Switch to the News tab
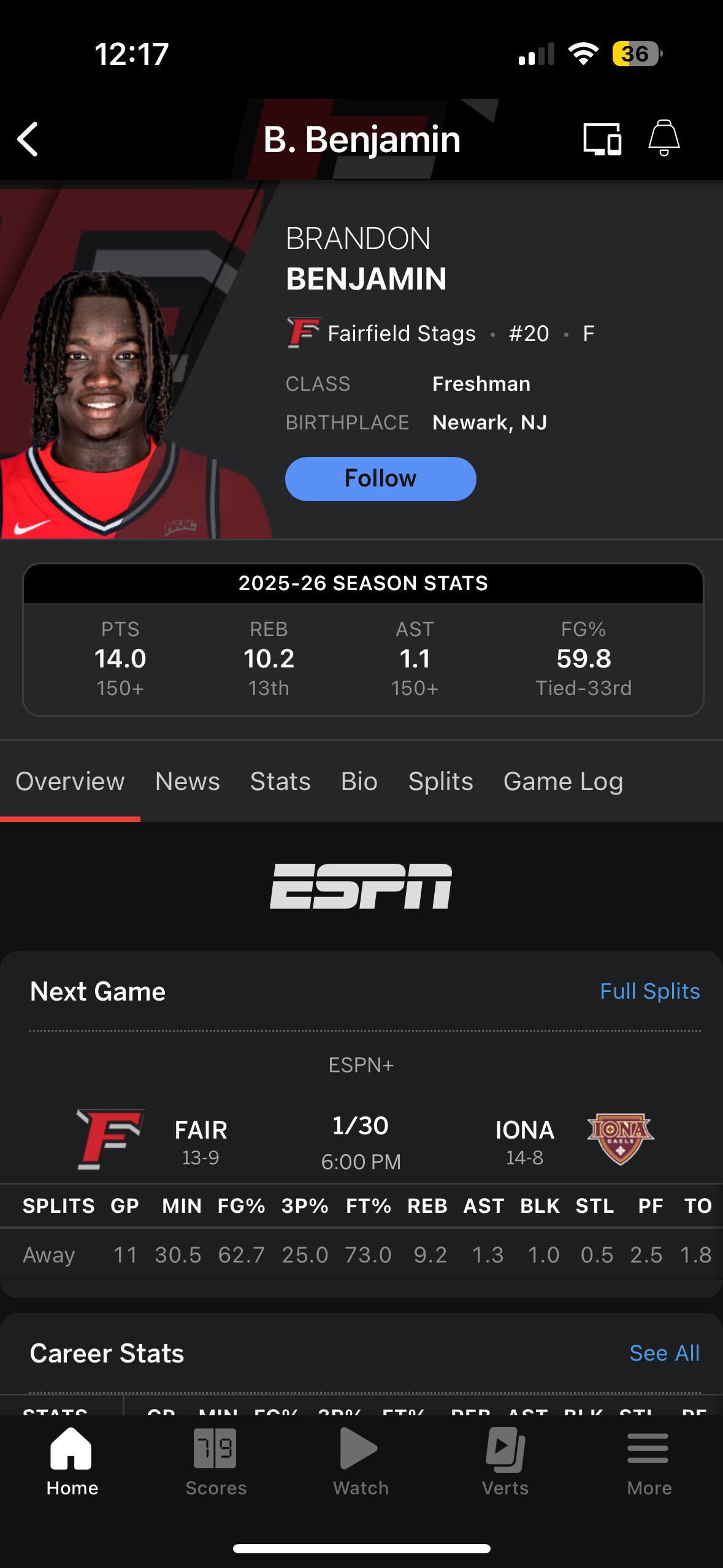Screen dimensions: 723x1568 point(187,782)
